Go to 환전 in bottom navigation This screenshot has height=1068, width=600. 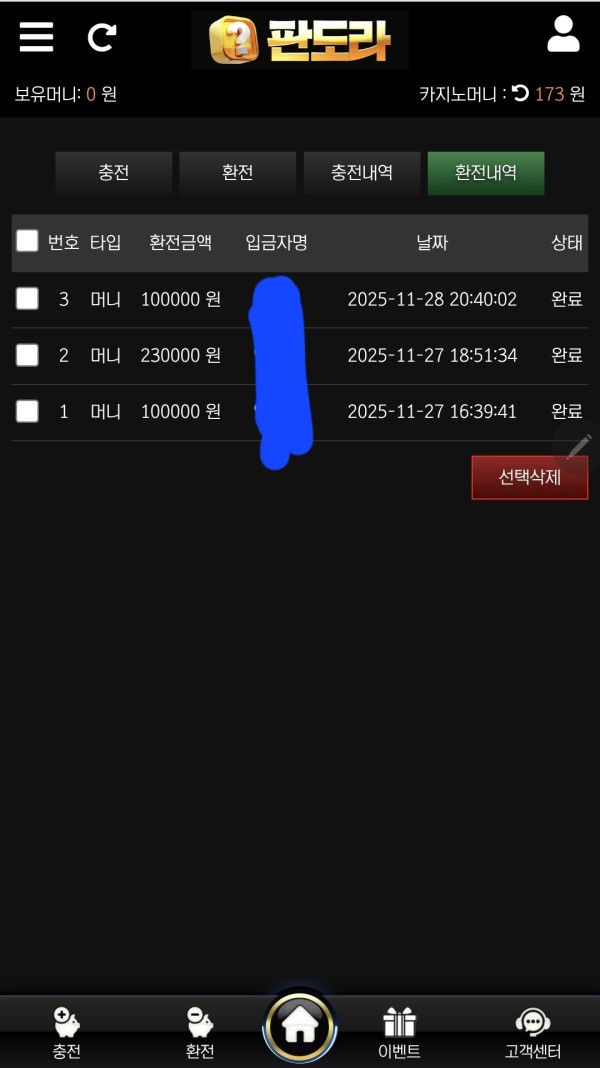click(200, 1032)
